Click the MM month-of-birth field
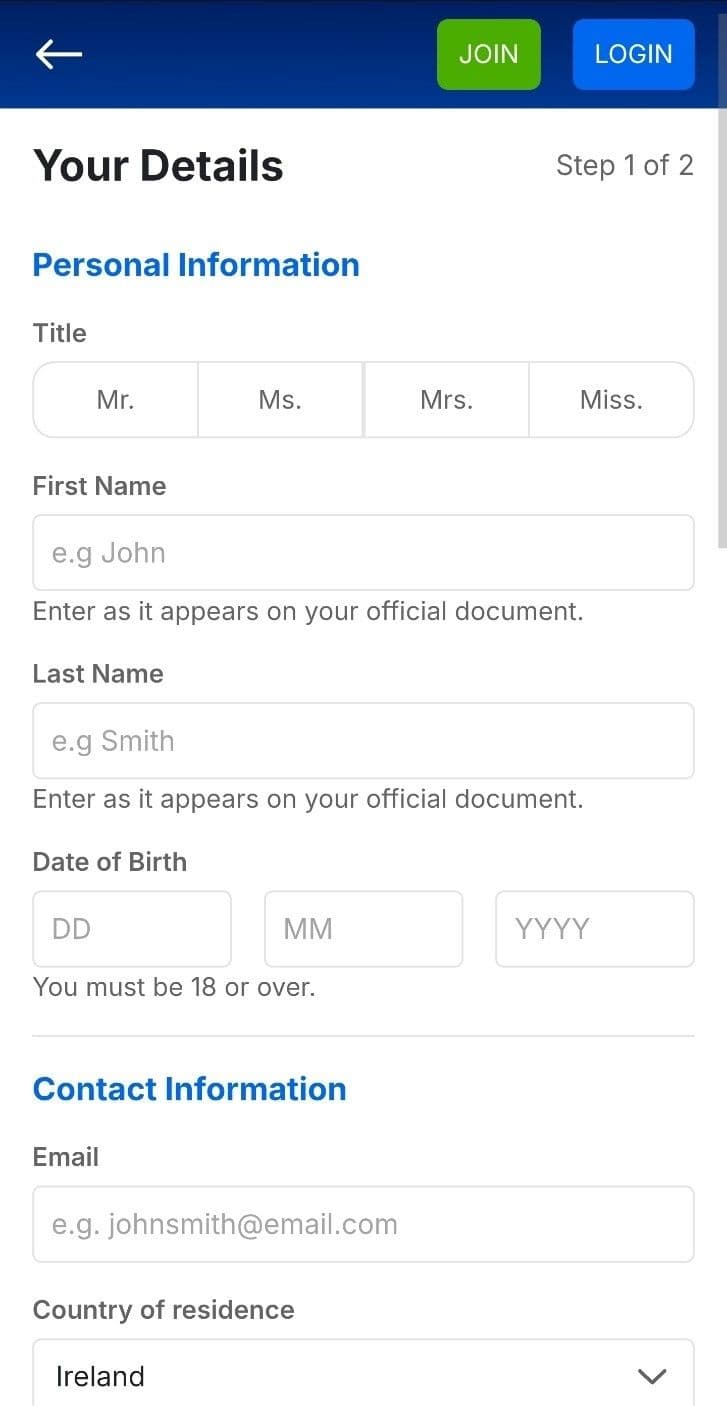This screenshot has height=1406, width=727. pos(363,928)
